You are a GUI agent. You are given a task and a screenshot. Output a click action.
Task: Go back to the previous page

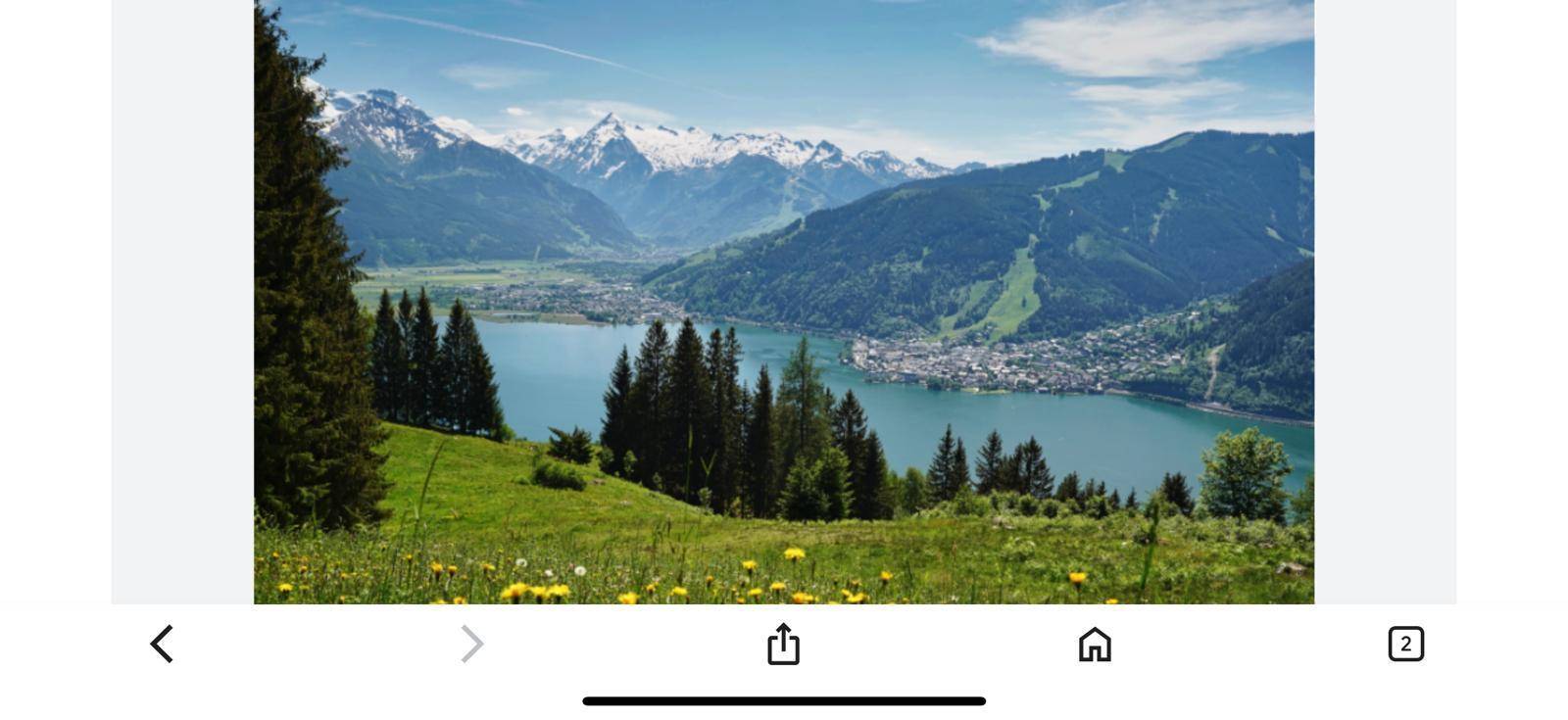tap(163, 645)
